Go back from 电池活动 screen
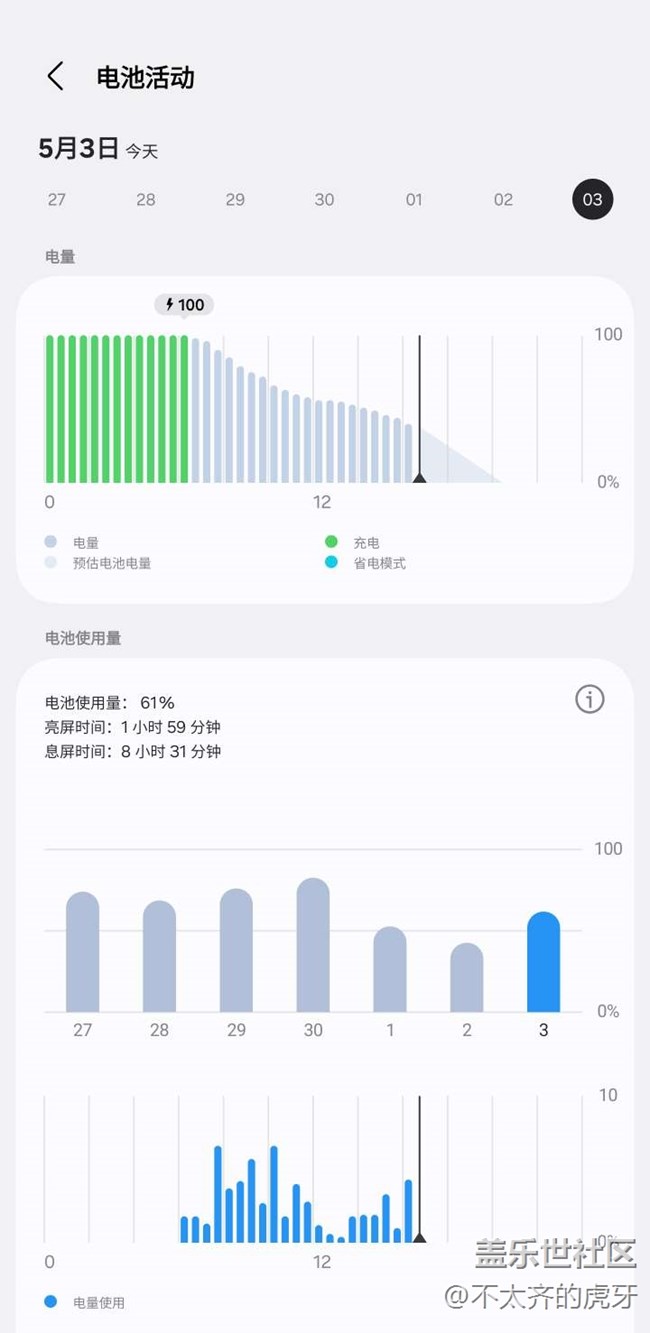 55,76
